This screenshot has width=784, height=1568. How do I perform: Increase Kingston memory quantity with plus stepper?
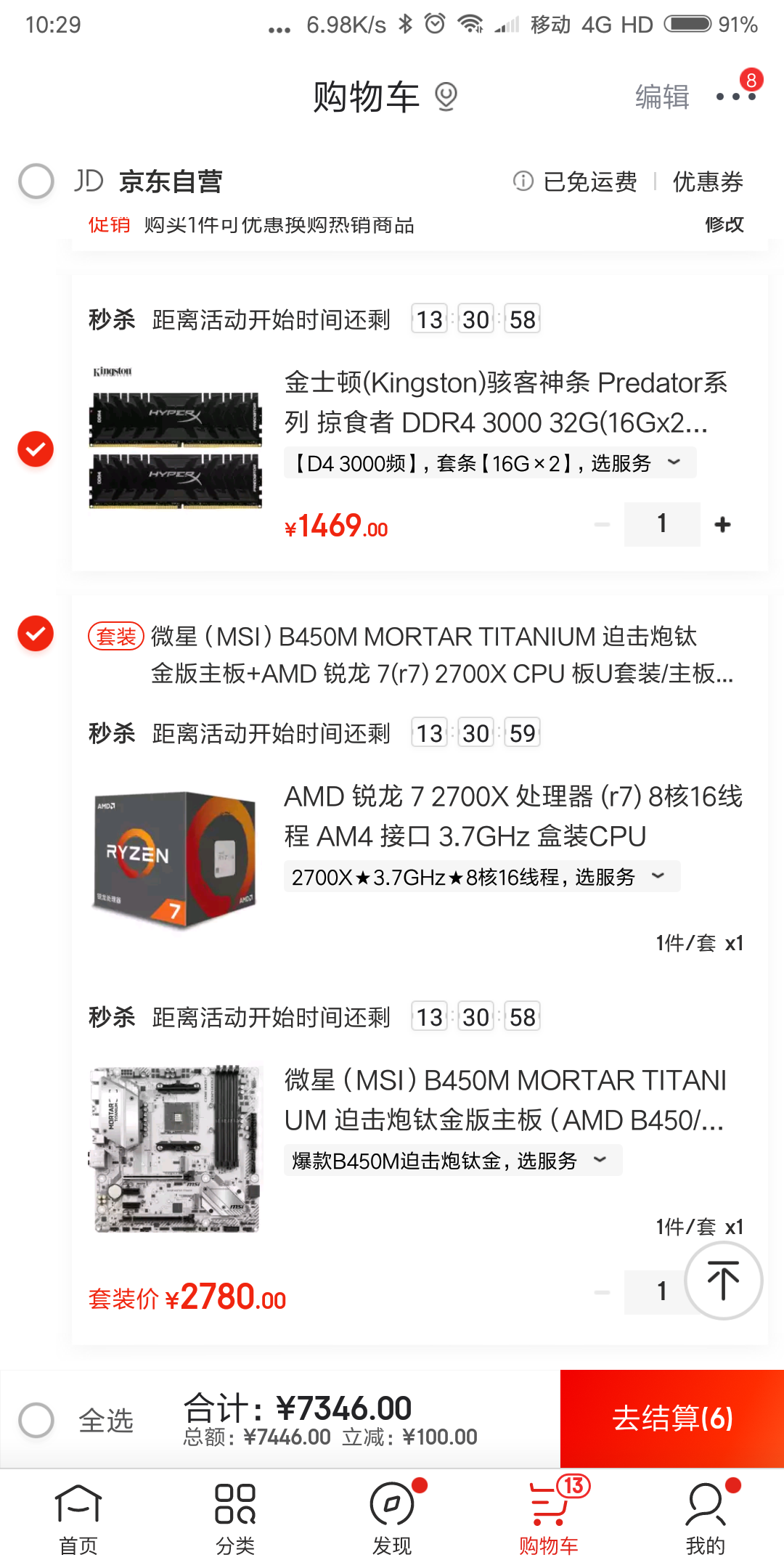(x=722, y=523)
